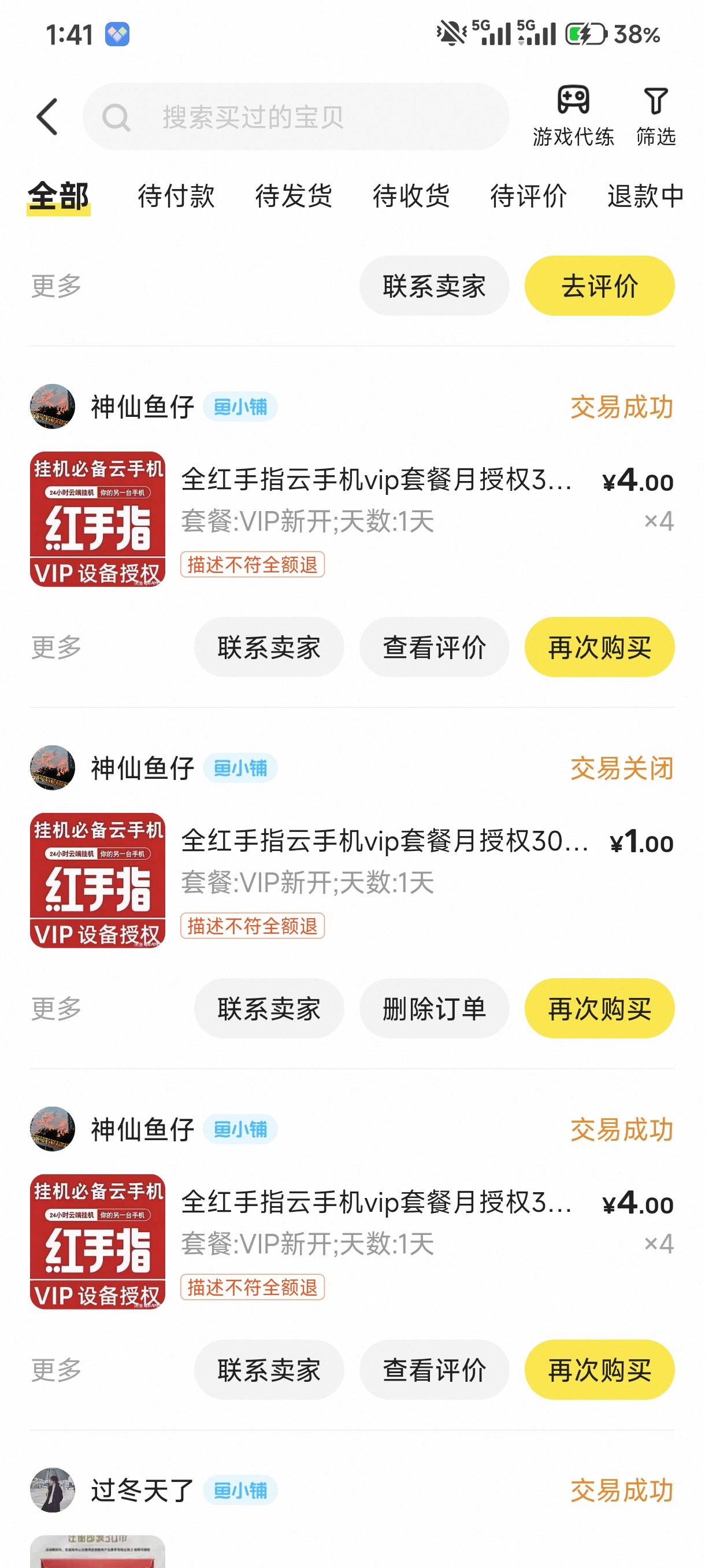
Task: Tap 删除订单 on the closed order
Action: (434, 1008)
